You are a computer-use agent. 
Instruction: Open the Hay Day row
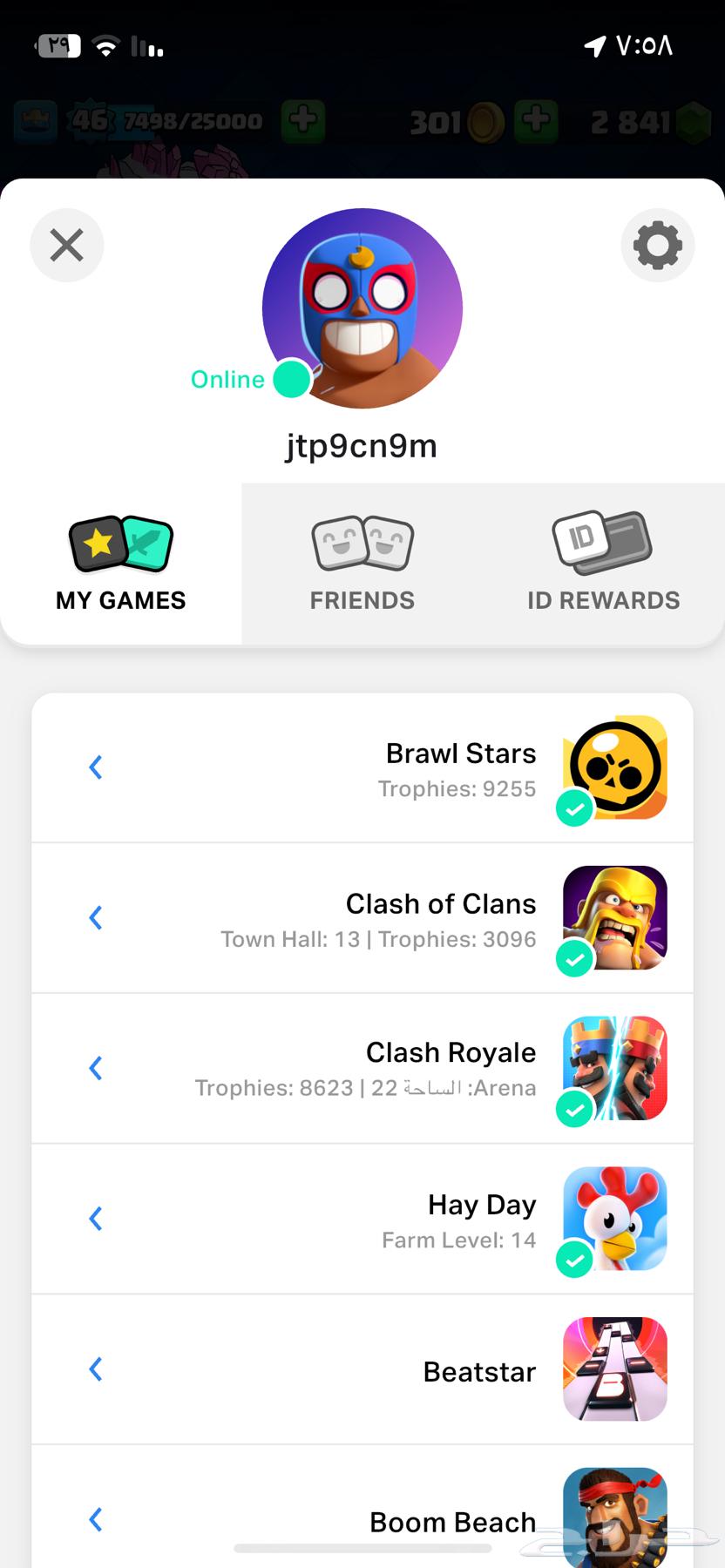(362, 1219)
